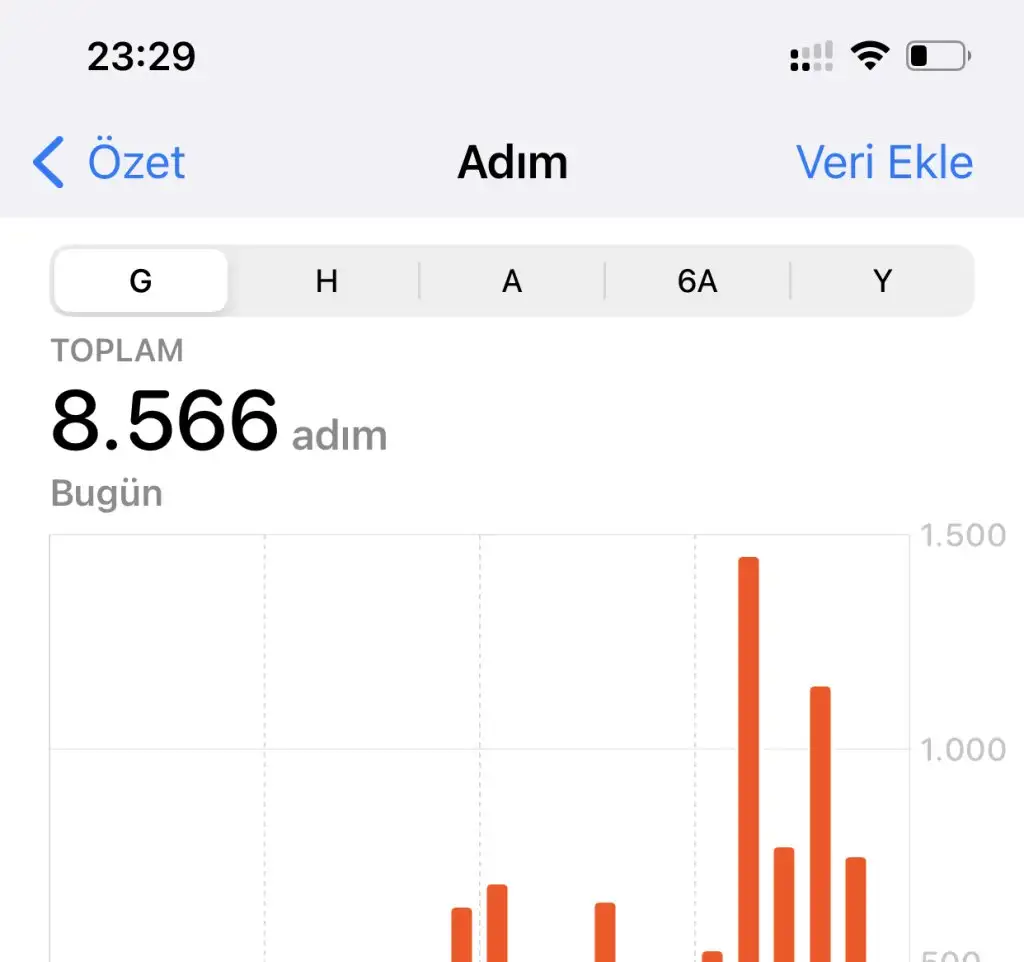Tap Veri Ekle to add data
This screenshot has height=962, width=1024.
tap(884, 162)
